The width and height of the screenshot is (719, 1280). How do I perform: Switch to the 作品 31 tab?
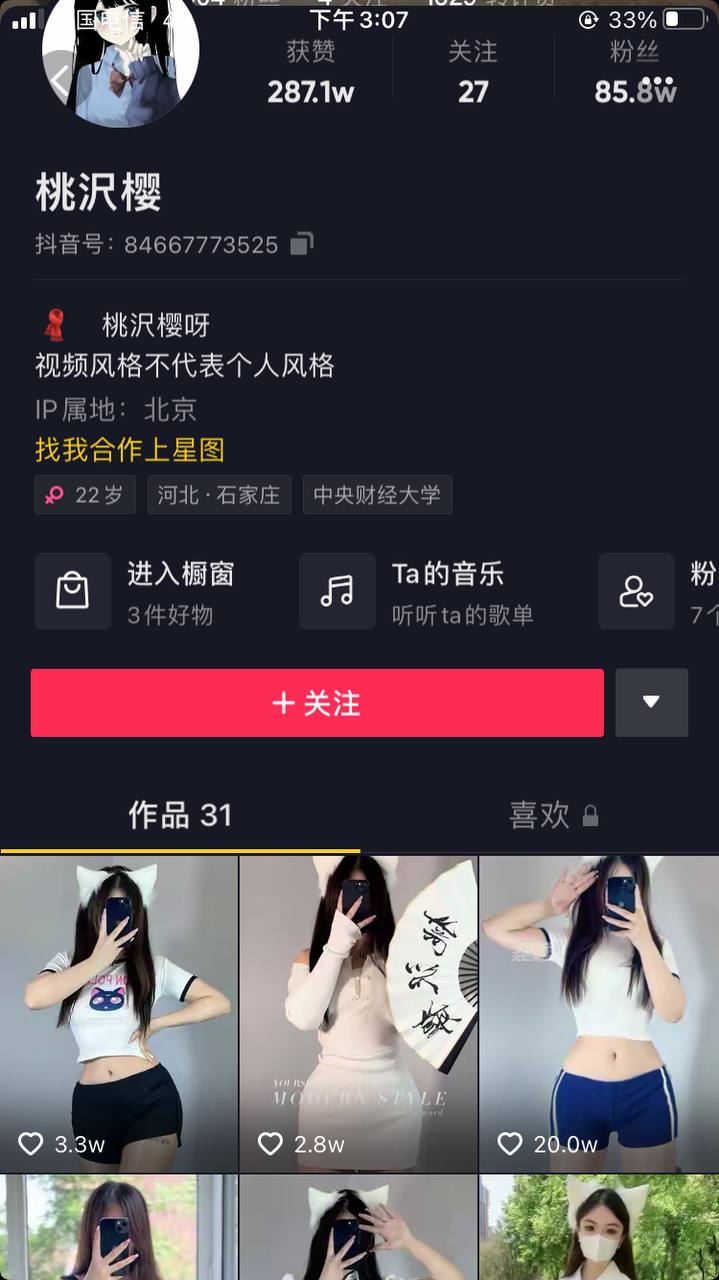click(x=180, y=815)
